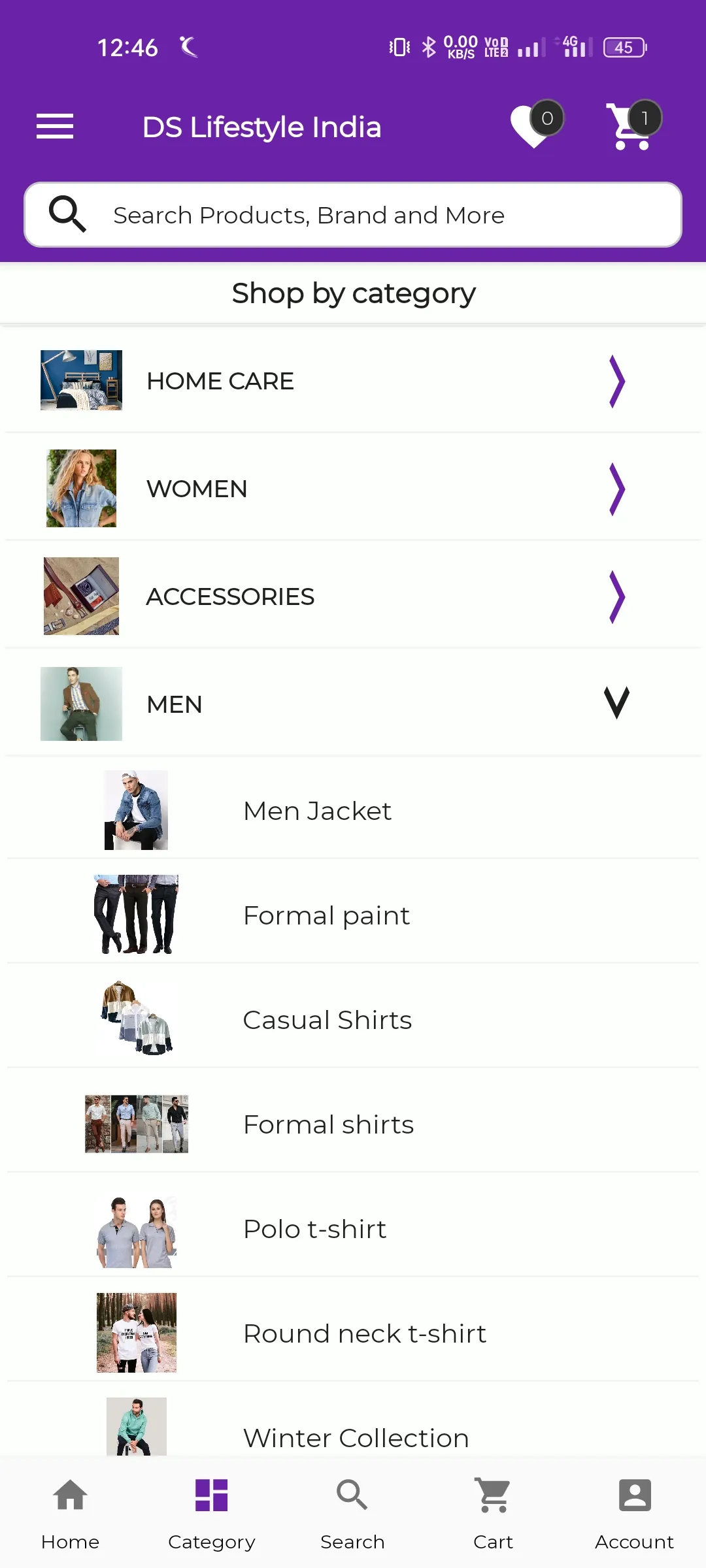
Task: Expand the ACCESSORIES category
Action: point(353,596)
